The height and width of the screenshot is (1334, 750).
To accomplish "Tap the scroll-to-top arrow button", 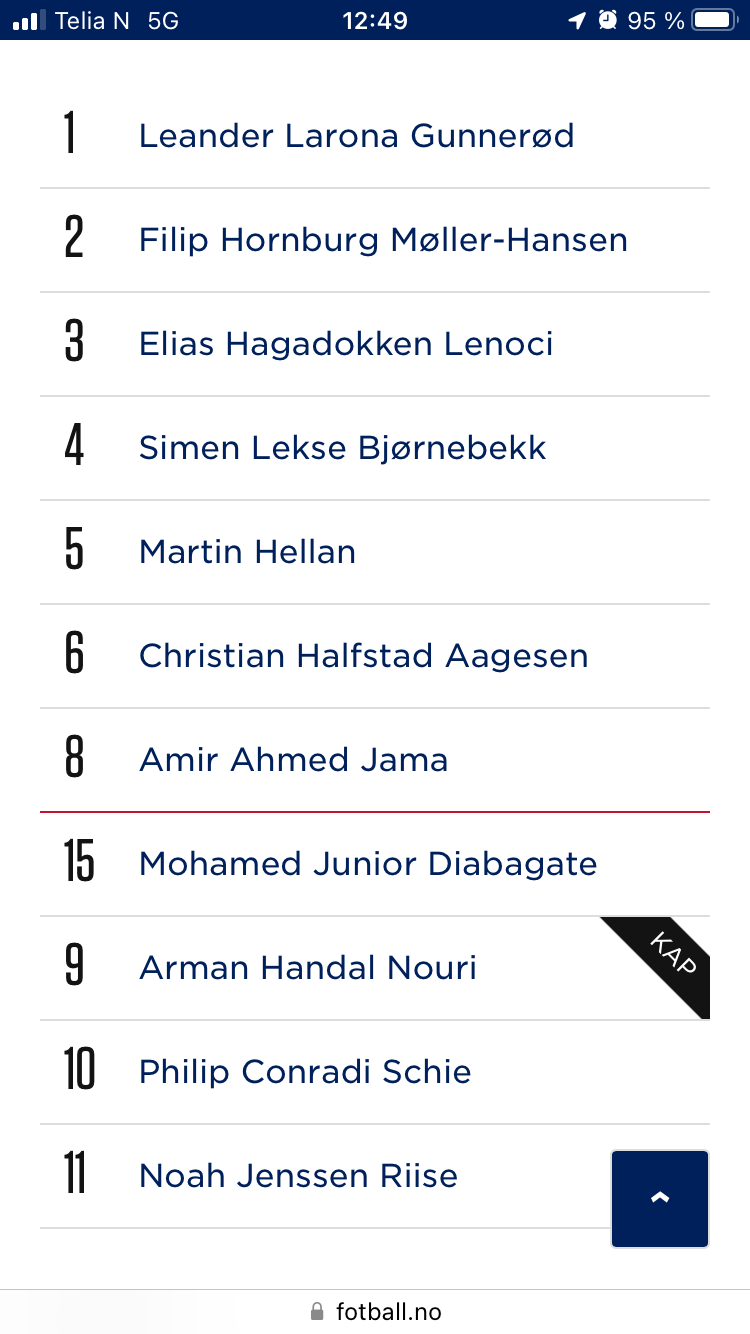I will point(660,1199).
